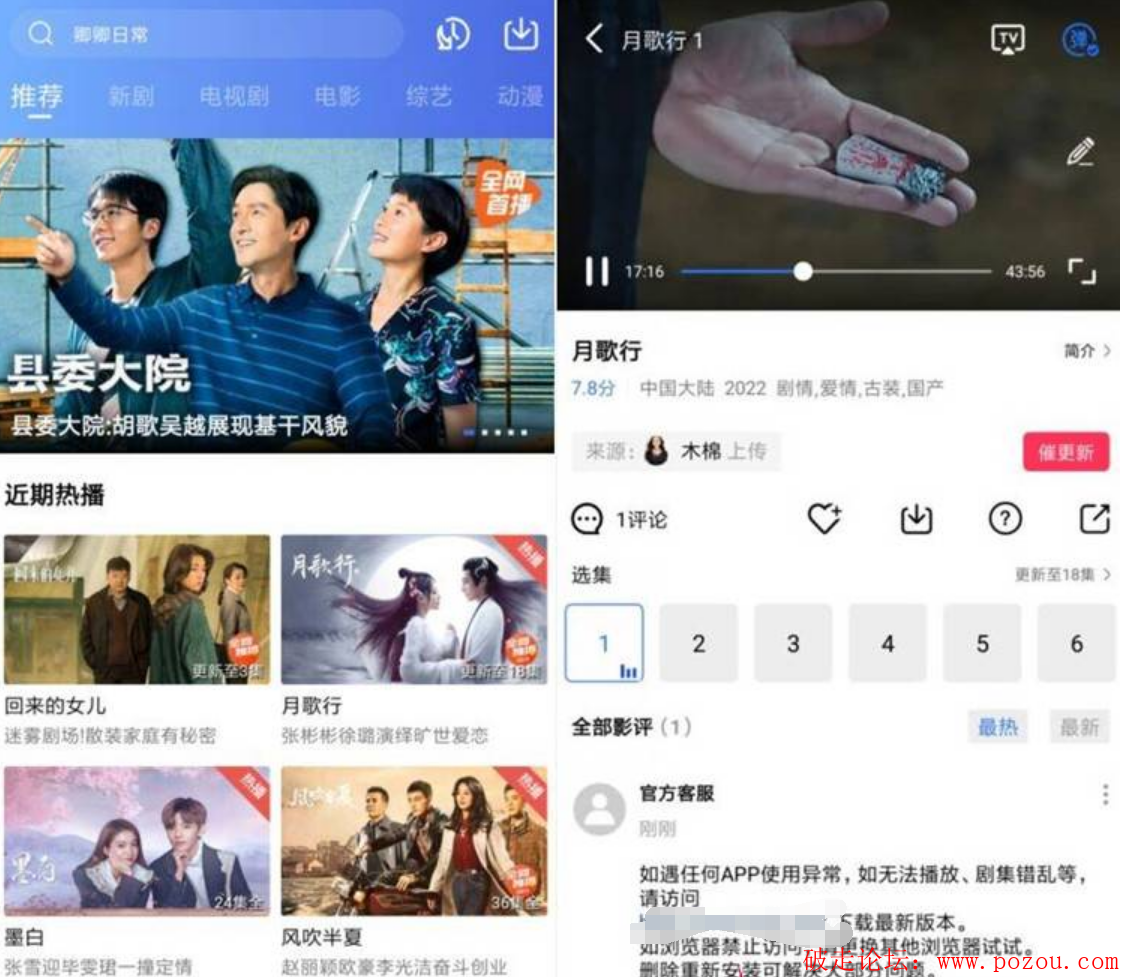Screen dimensions: 1124x977
Task: Switch to the 电影 tab
Action: click(337, 97)
